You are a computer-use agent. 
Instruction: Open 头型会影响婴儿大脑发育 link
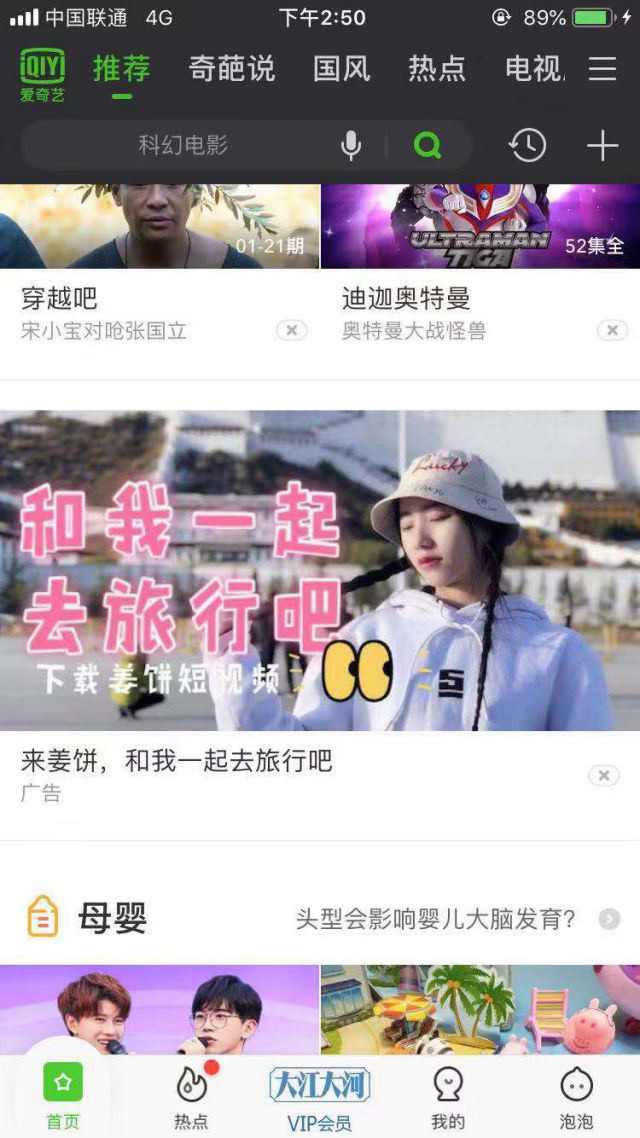point(436,918)
